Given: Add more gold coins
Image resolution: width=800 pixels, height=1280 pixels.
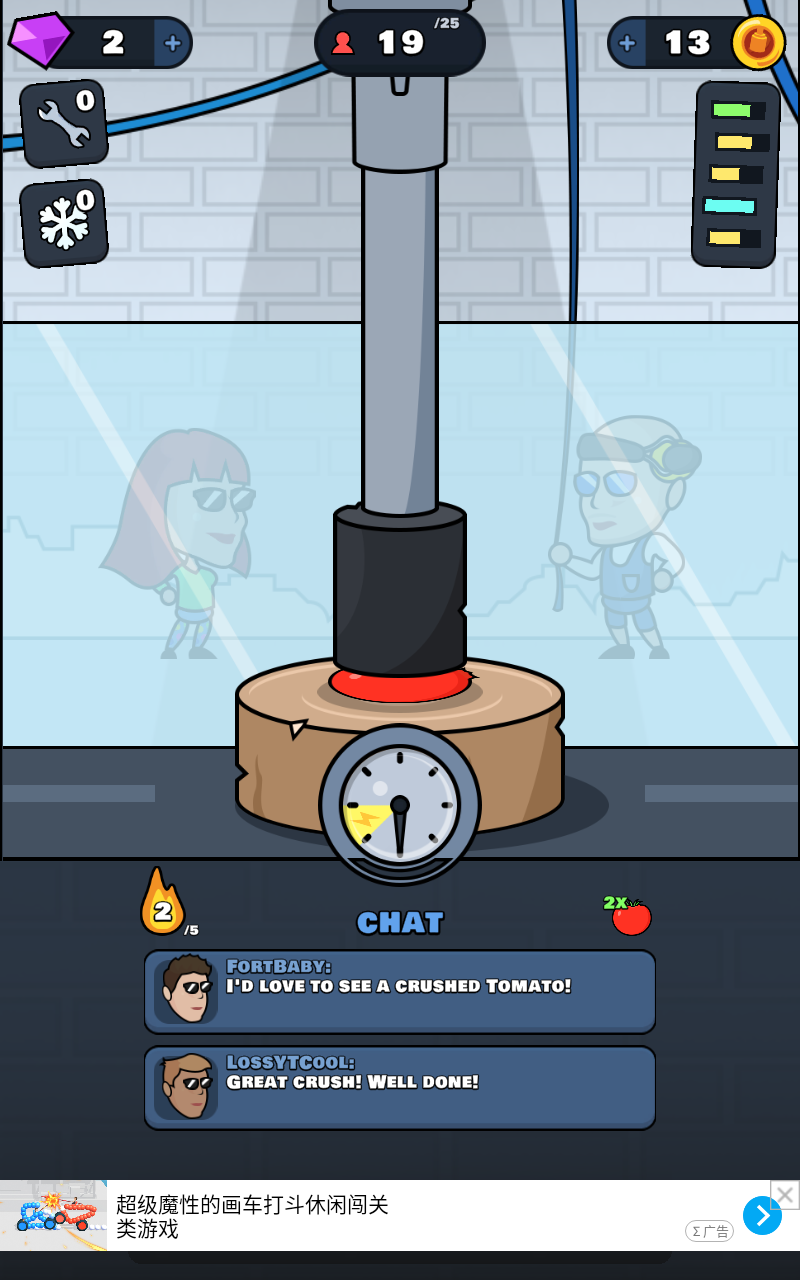Looking at the screenshot, I should 627,43.
